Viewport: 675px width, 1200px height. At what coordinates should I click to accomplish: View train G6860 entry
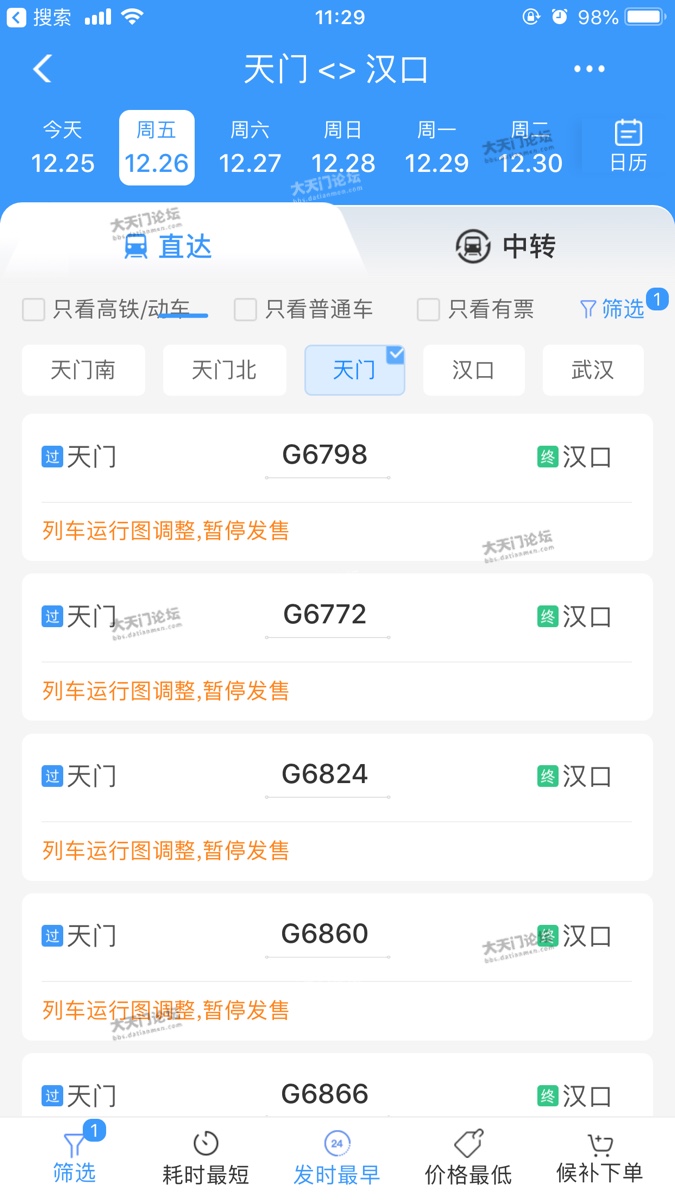tap(326, 936)
